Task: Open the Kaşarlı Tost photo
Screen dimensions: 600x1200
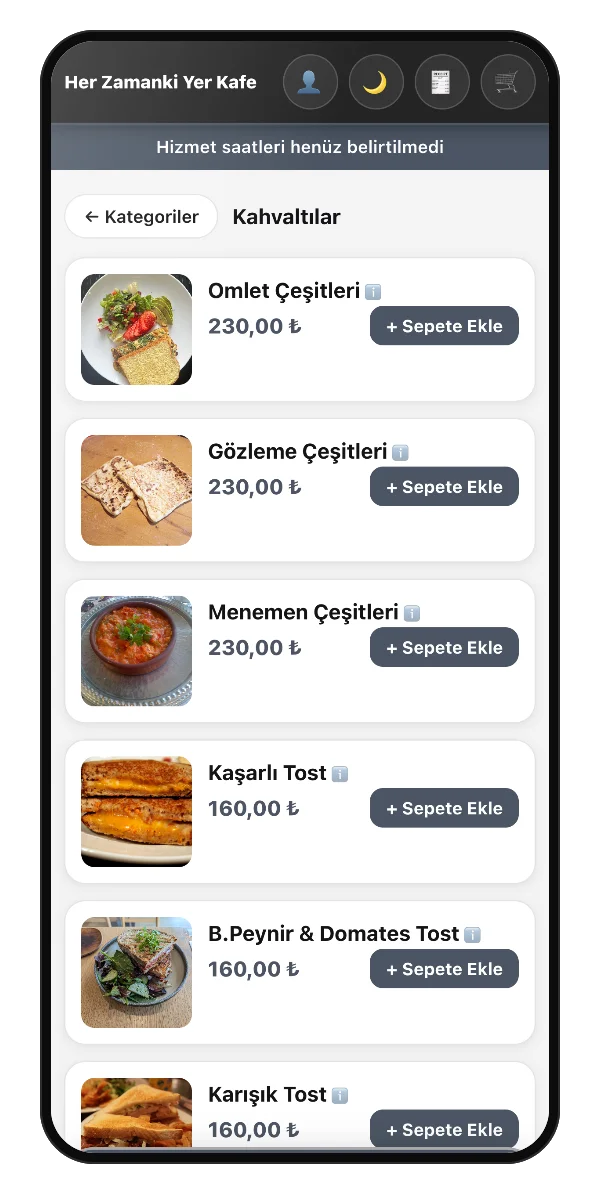Action: (136, 812)
